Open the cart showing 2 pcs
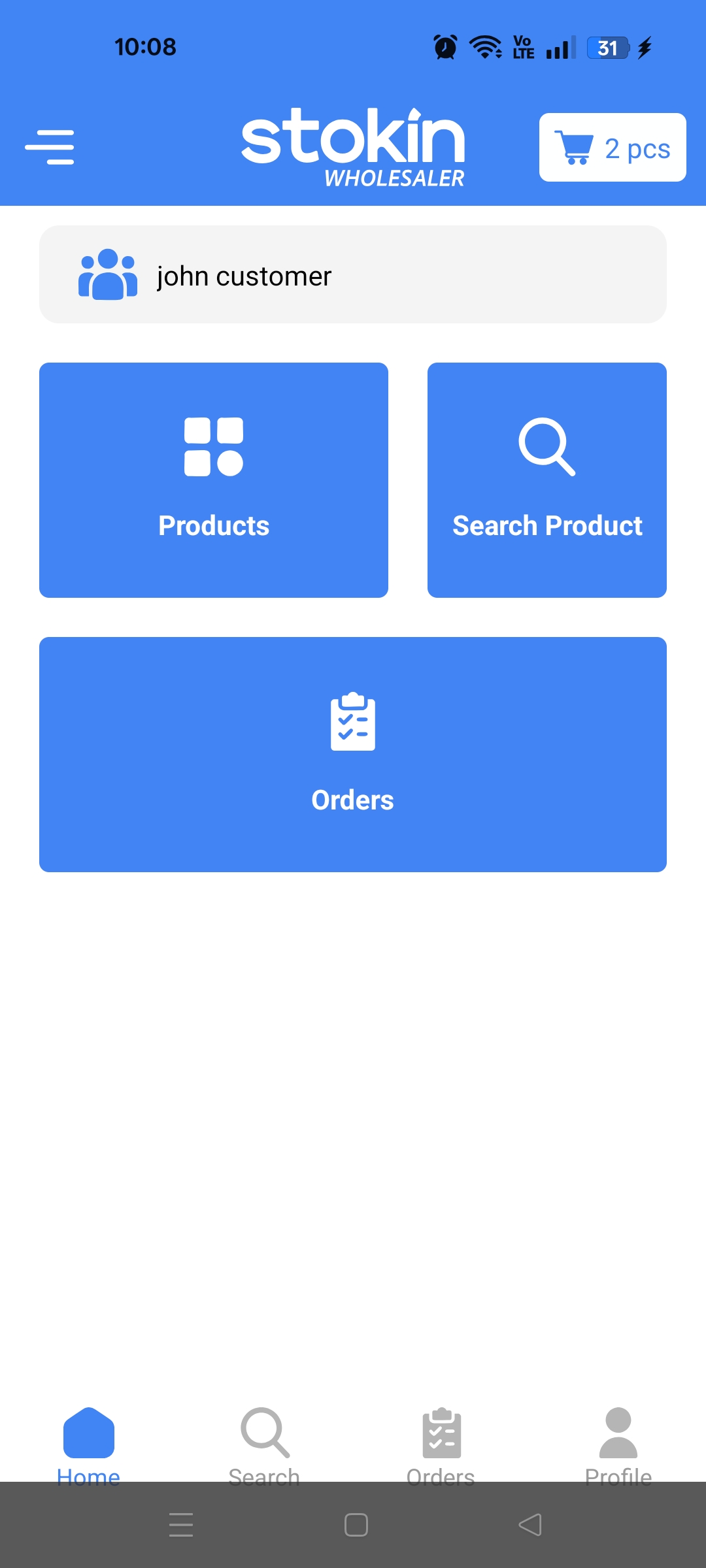Image resolution: width=706 pixels, height=1568 pixels. [612, 148]
